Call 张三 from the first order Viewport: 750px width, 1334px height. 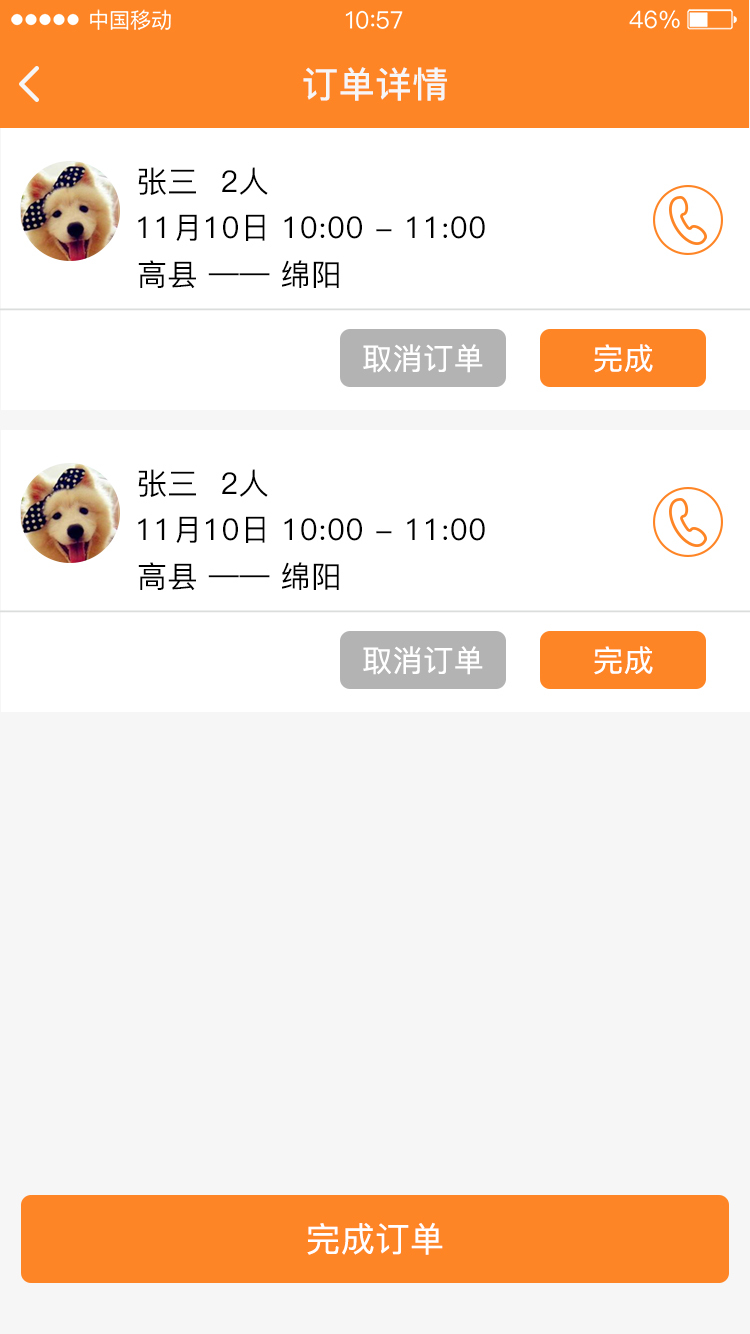click(x=687, y=220)
